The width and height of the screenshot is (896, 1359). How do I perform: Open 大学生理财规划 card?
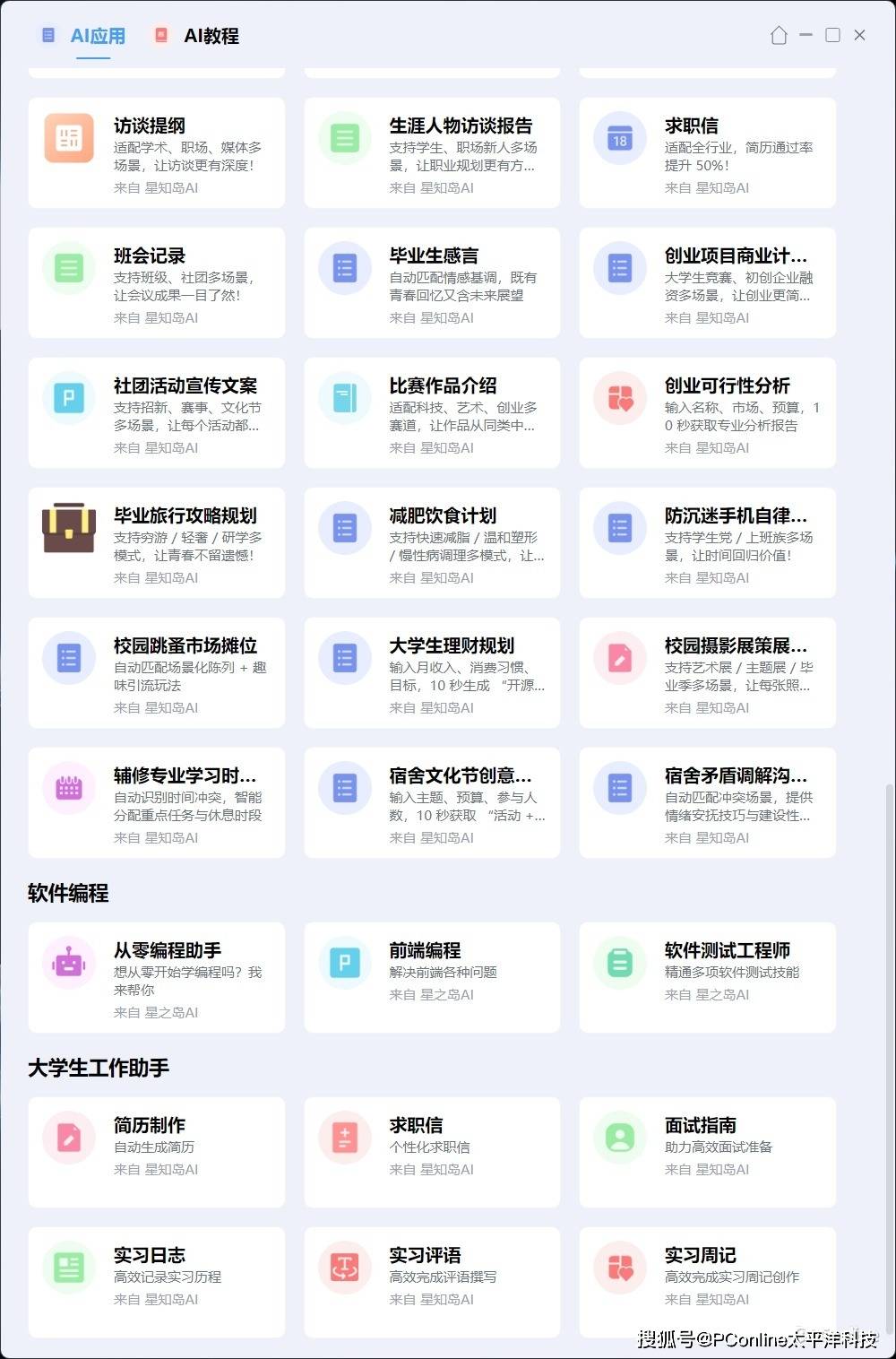pos(432,673)
